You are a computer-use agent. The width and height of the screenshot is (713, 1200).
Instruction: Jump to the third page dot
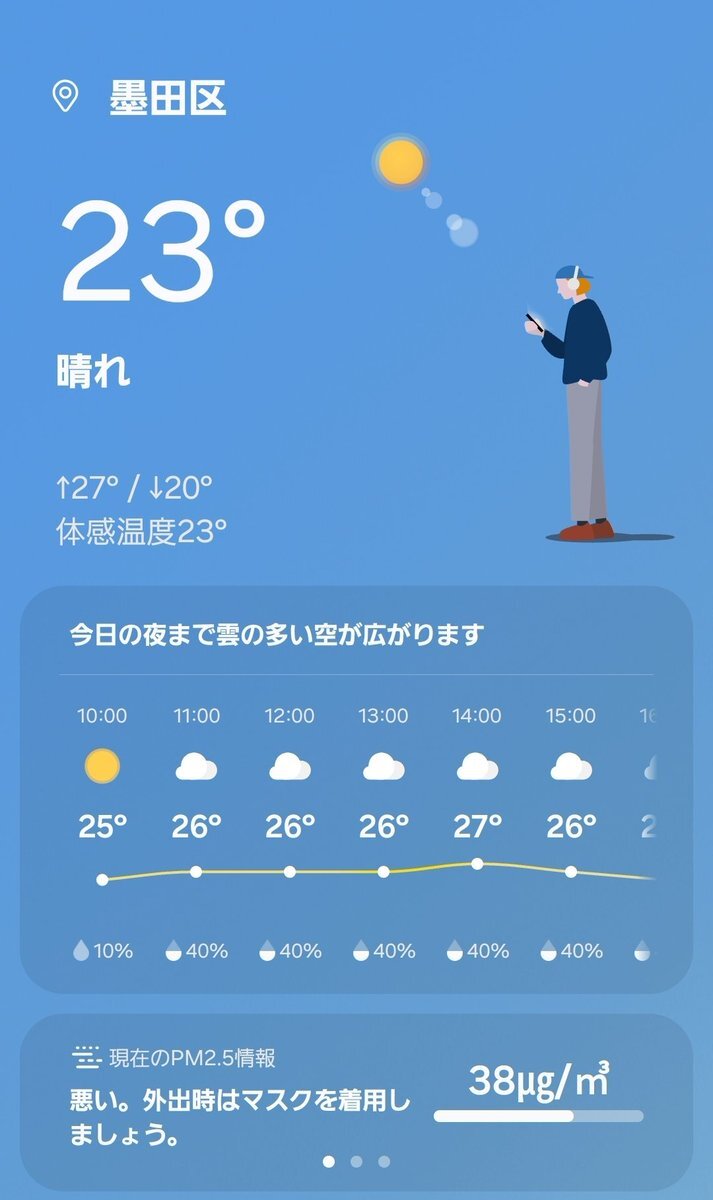click(384, 1161)
